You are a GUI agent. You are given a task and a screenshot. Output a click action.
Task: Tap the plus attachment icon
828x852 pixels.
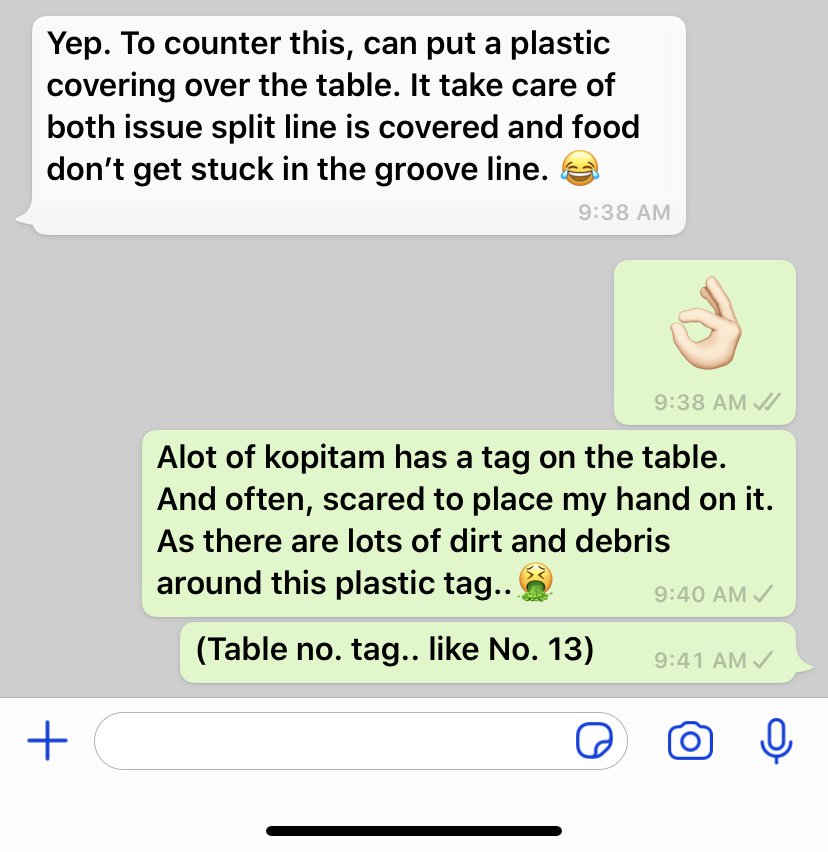pyautogui.click(x=47, y=741)
